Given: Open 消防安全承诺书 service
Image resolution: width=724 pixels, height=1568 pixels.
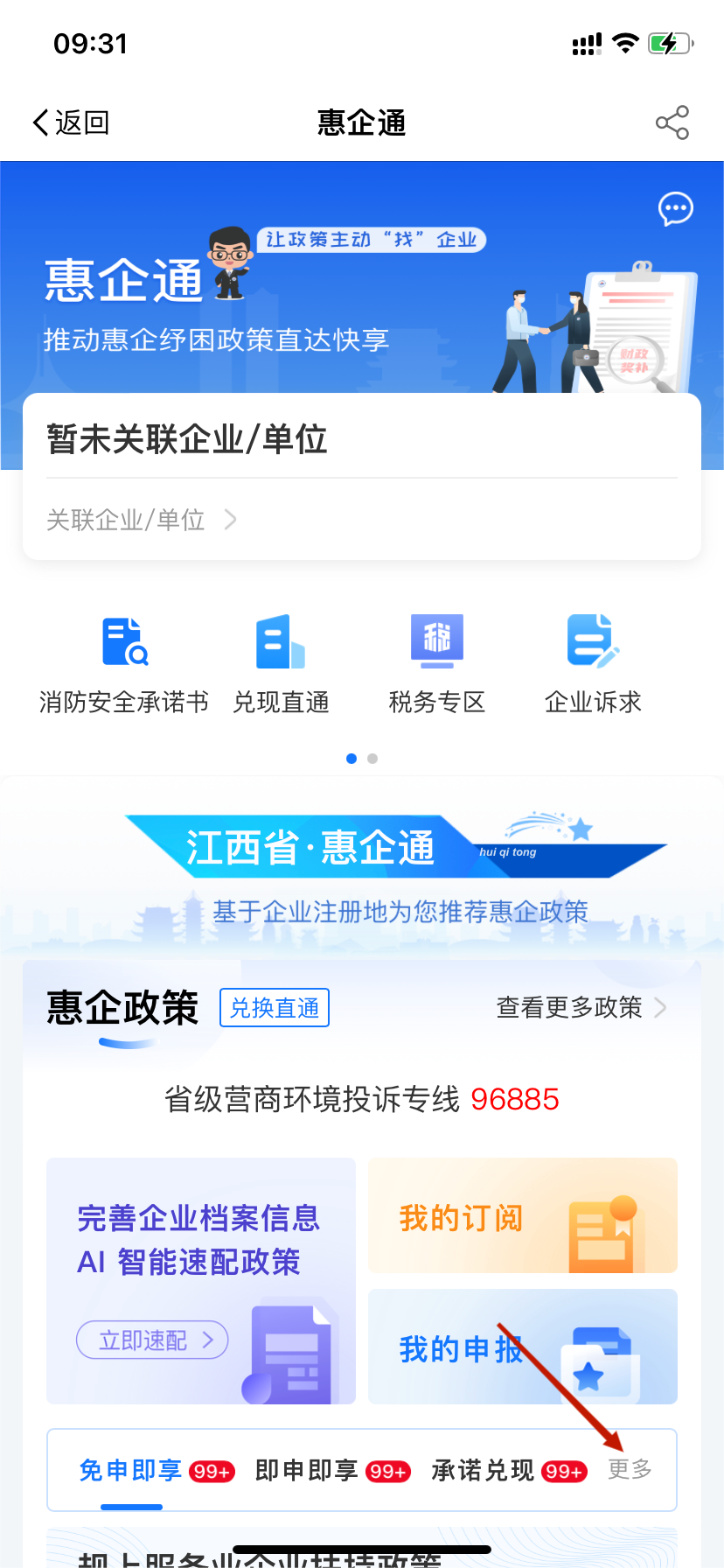Looking at the screenshot, I should coord(124,665).
